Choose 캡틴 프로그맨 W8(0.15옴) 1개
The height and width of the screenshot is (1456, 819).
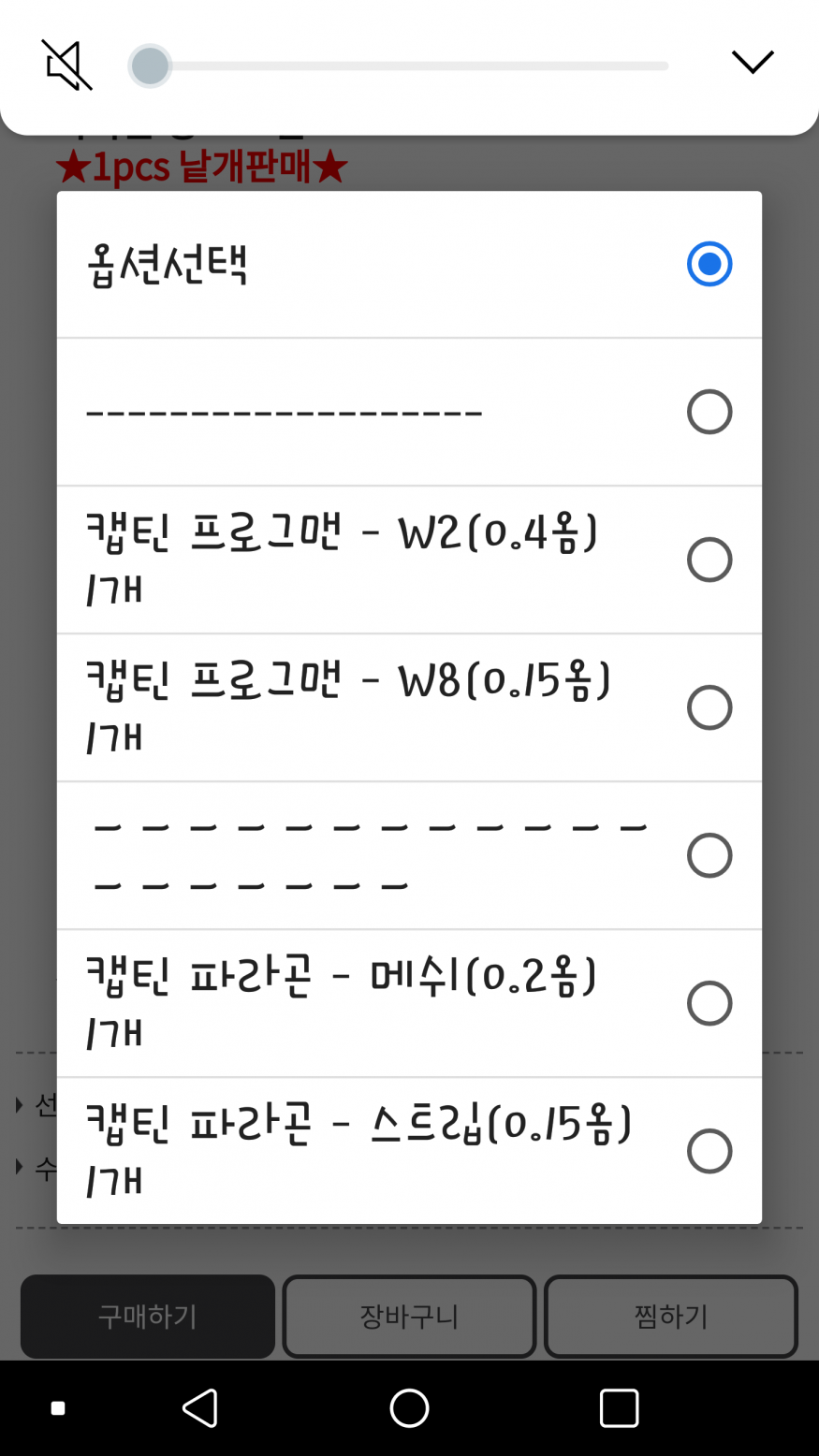point(409,707)
